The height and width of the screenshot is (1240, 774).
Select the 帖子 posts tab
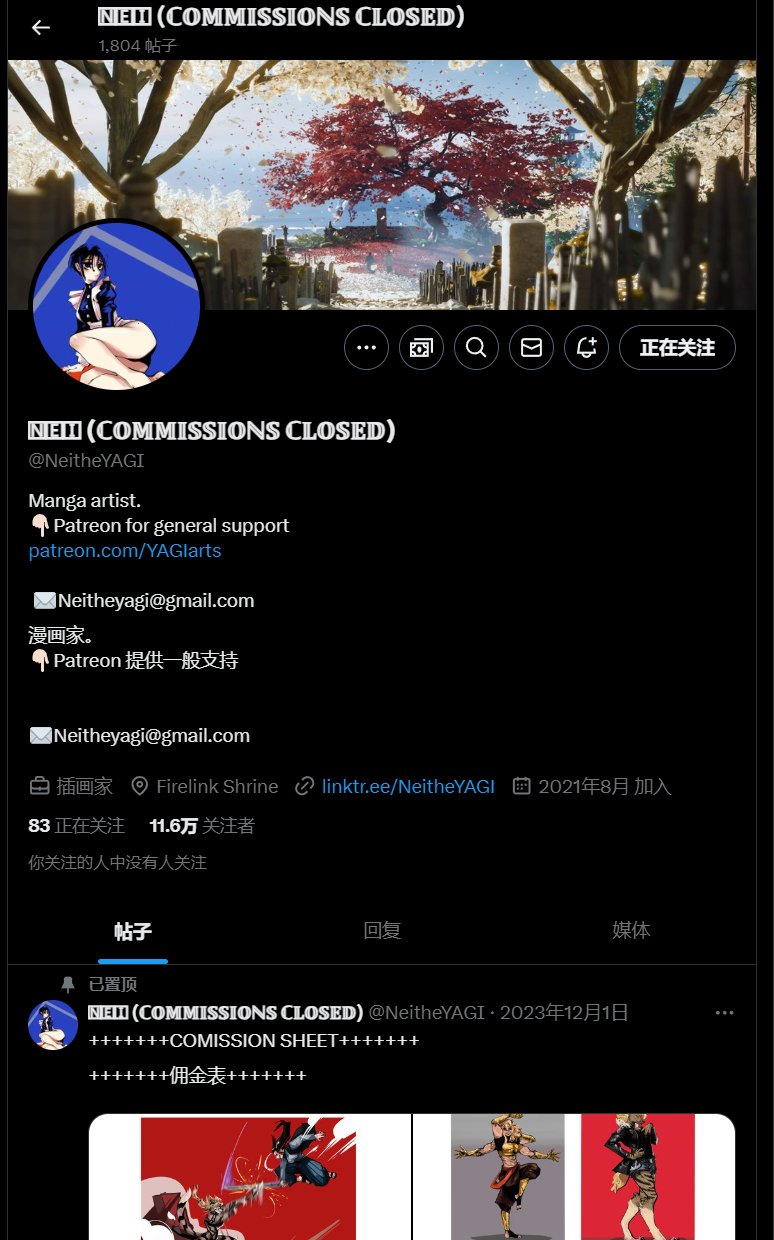point(133,931)
